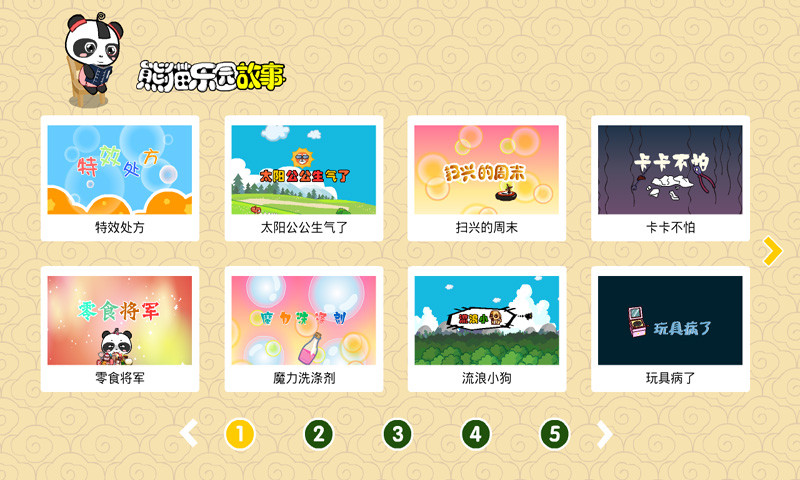Tap the white next-page arrow in pagination
The width and height of the screenshot is (800, 480).
tap(604, 434)
